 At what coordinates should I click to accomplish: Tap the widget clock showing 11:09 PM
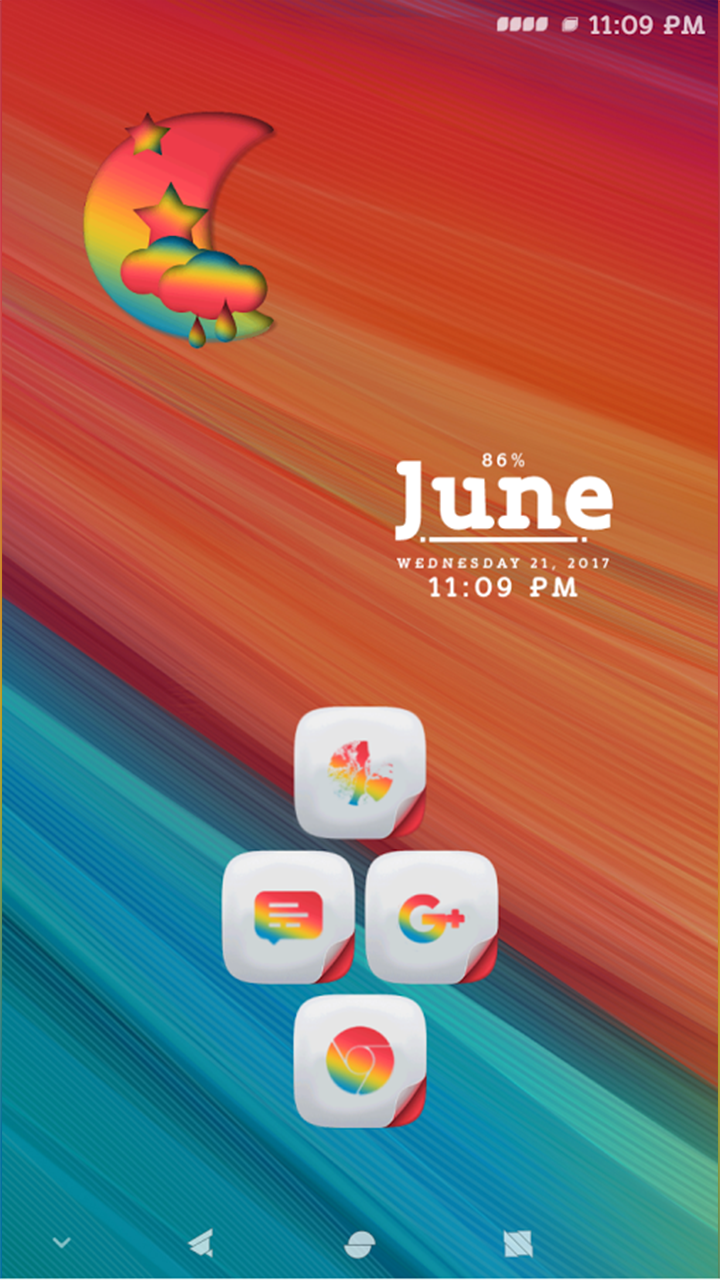coord(505,589)
